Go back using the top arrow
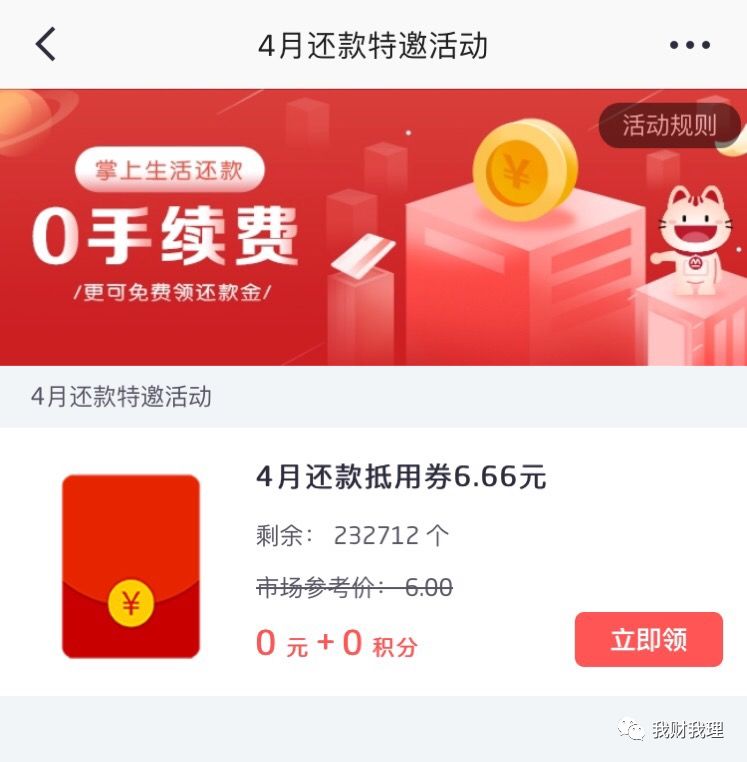The image size is (747, 762). (46, 45)
